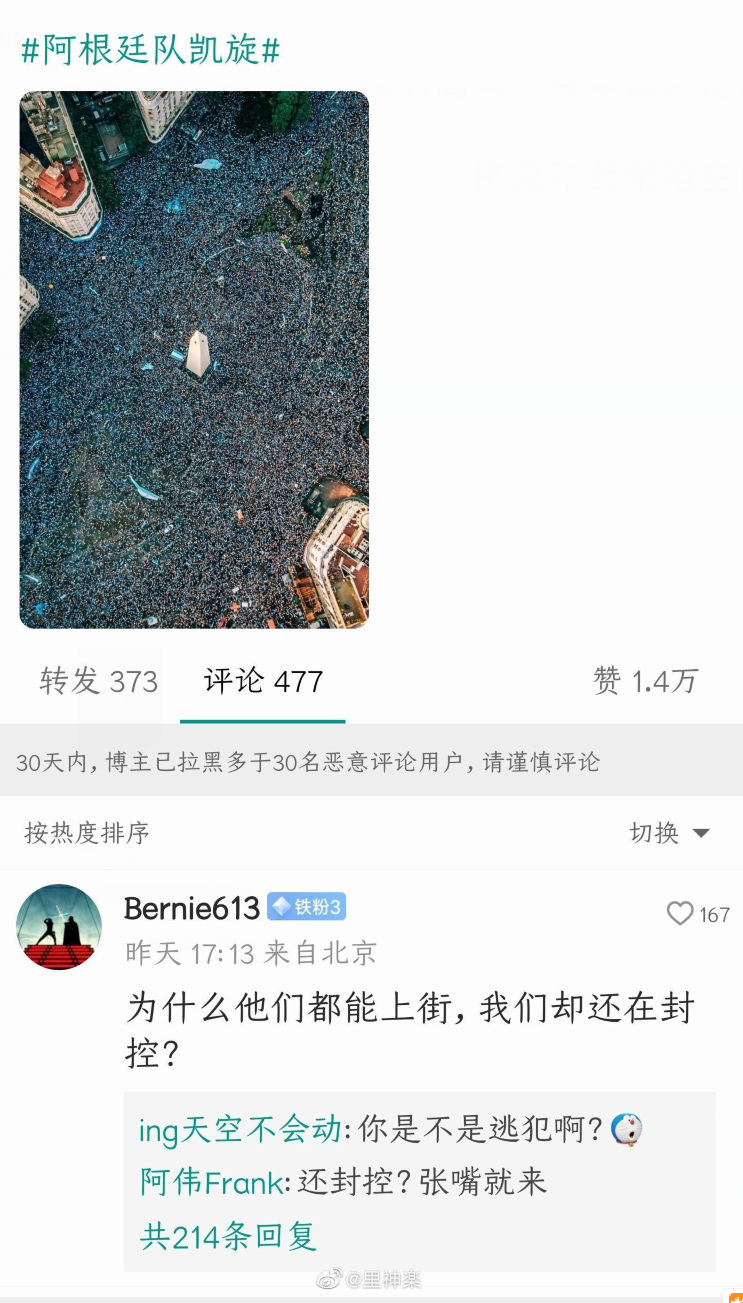The image size is (743, 1303).
Task: Open the #阿根廷队凯旋# hashtag
Action: 150,49
